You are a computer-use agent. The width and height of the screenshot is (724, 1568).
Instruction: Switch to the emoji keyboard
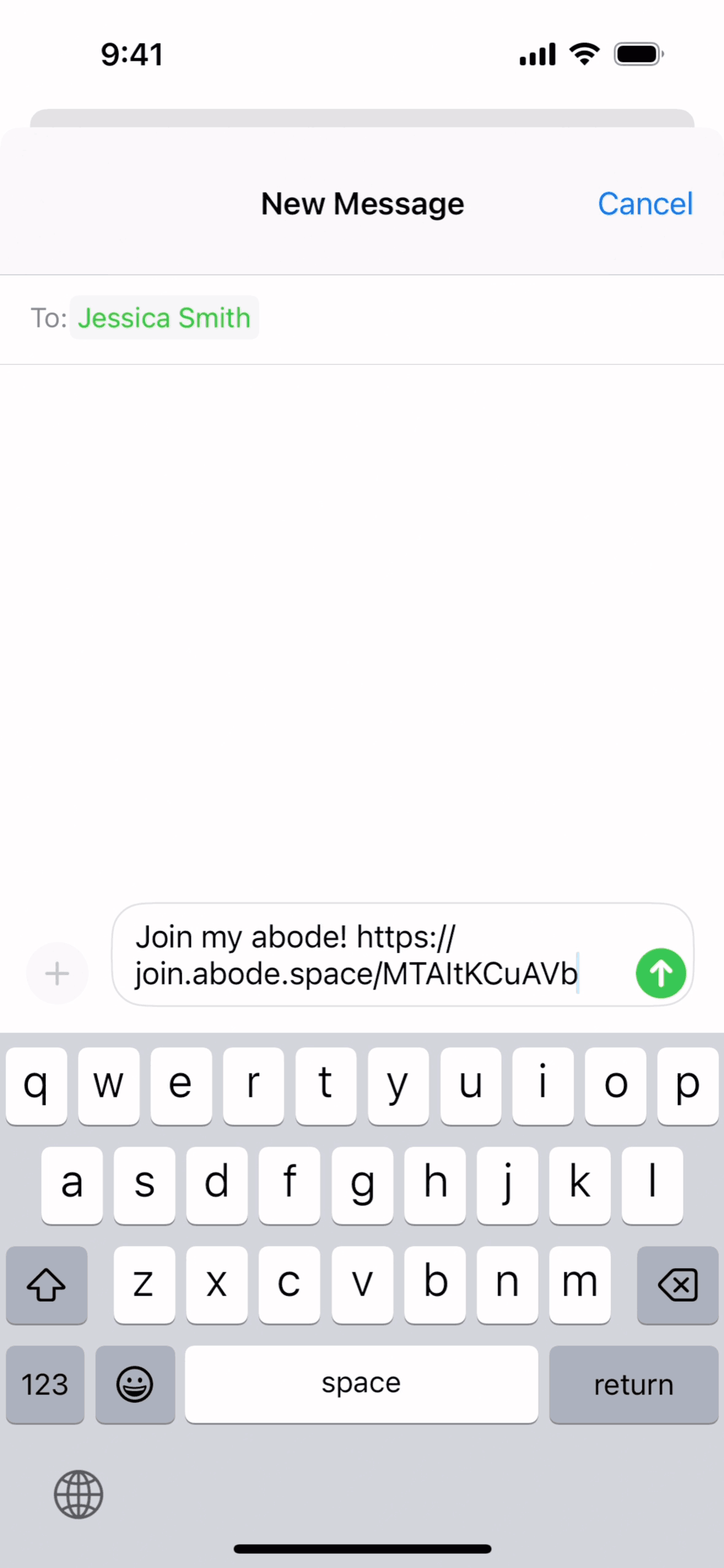135,1385
